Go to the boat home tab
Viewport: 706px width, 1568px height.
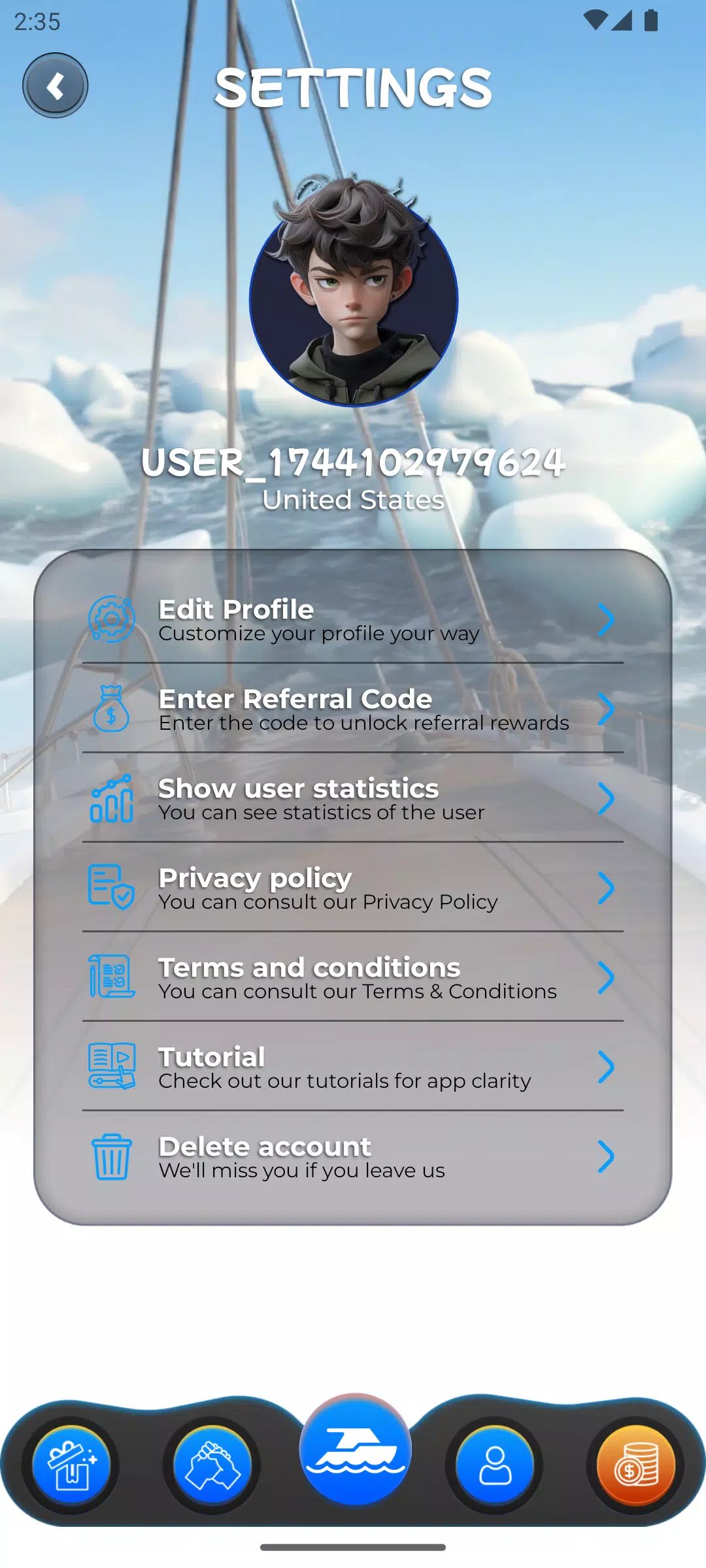pyautogui.click(x=355, y=1449)
